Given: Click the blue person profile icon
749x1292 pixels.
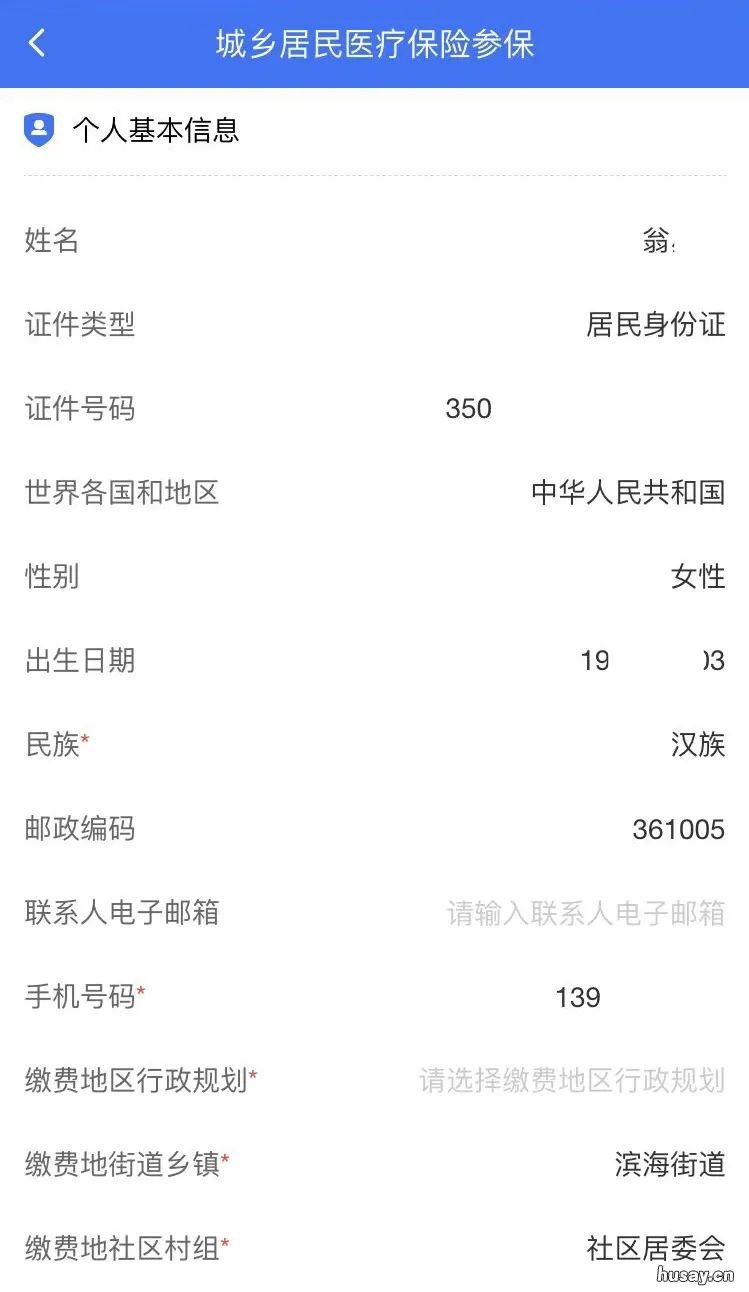Looking at the screenshot, I should (38, 129).
